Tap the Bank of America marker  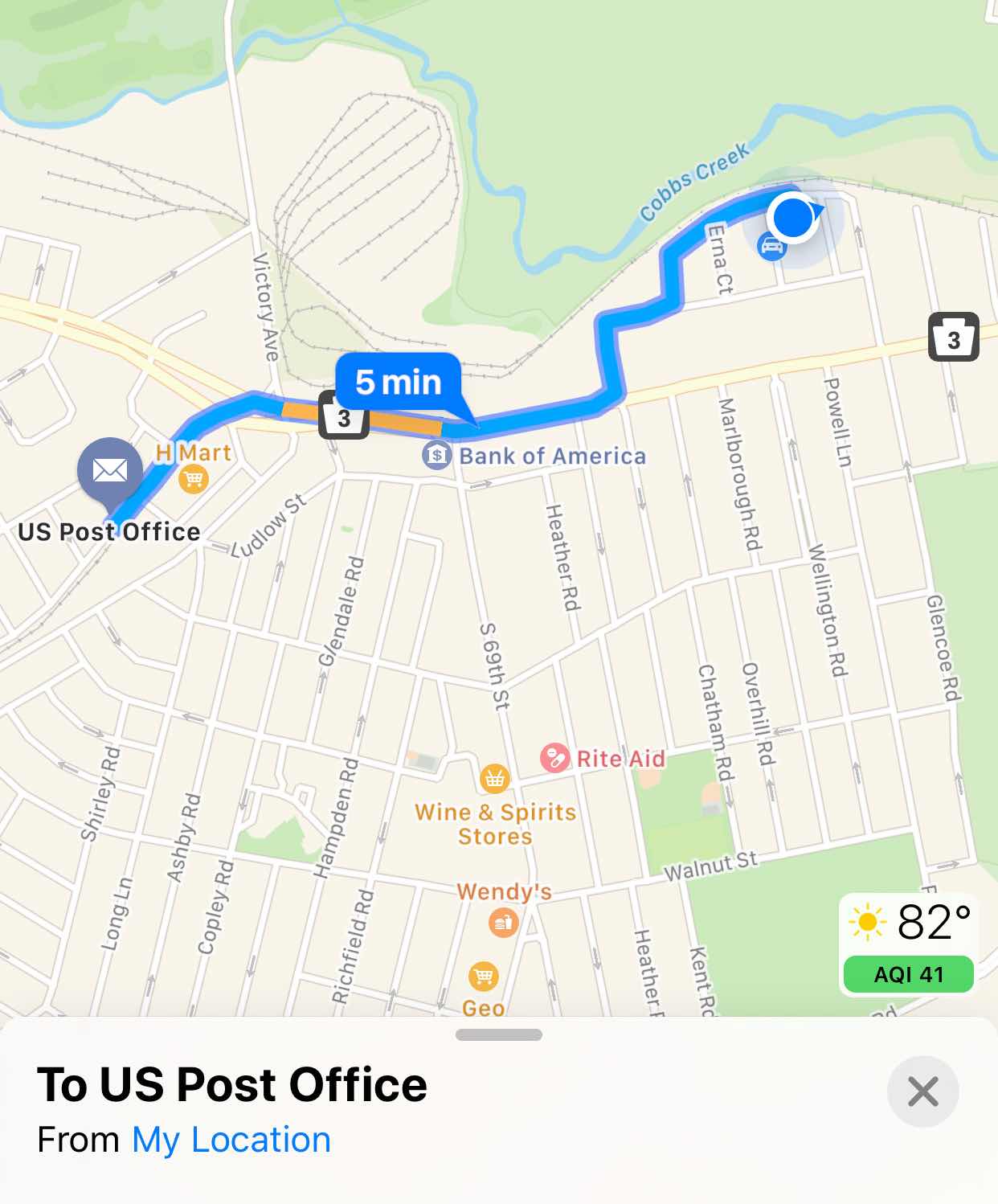436,456
